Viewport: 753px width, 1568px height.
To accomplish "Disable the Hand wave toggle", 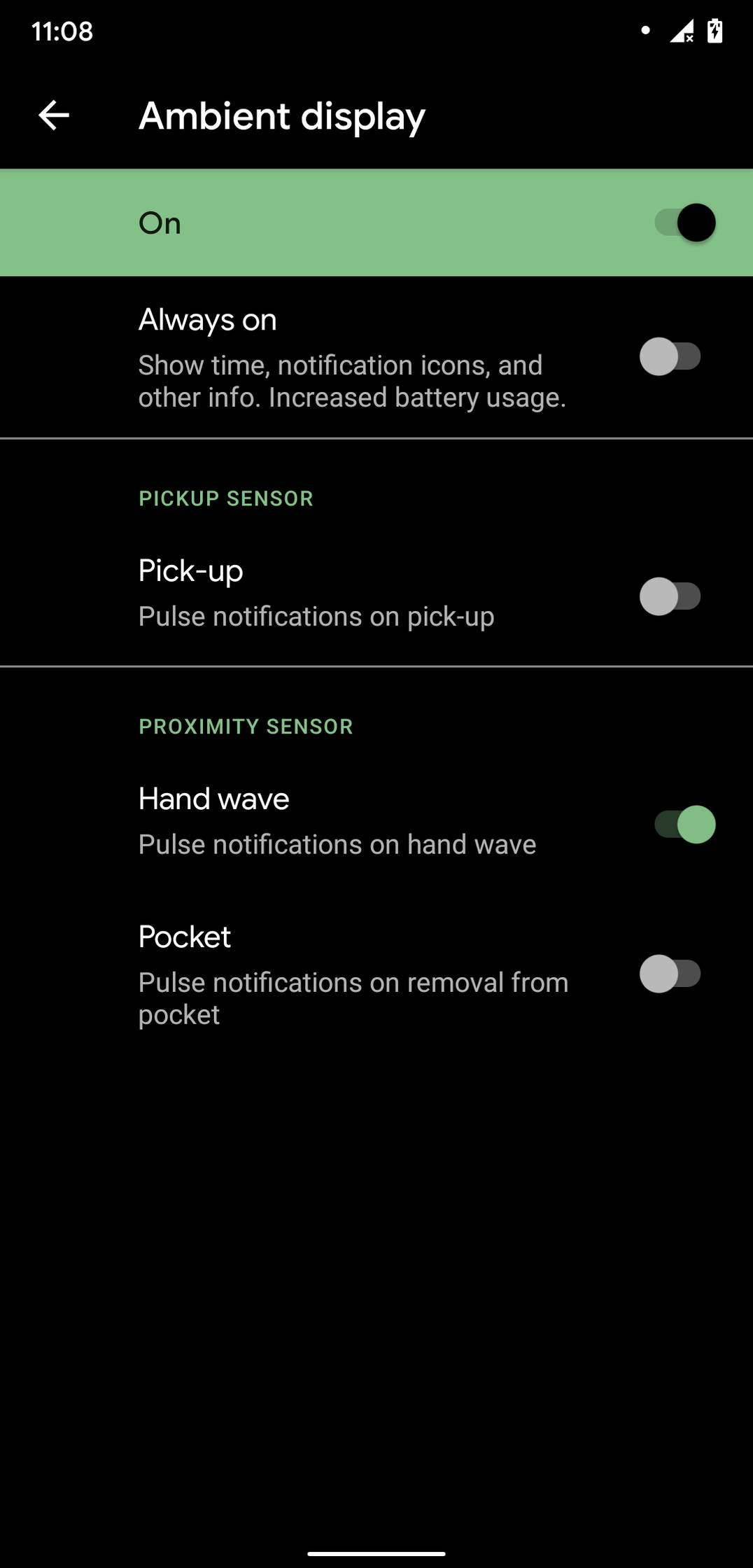I will (684, 824).
